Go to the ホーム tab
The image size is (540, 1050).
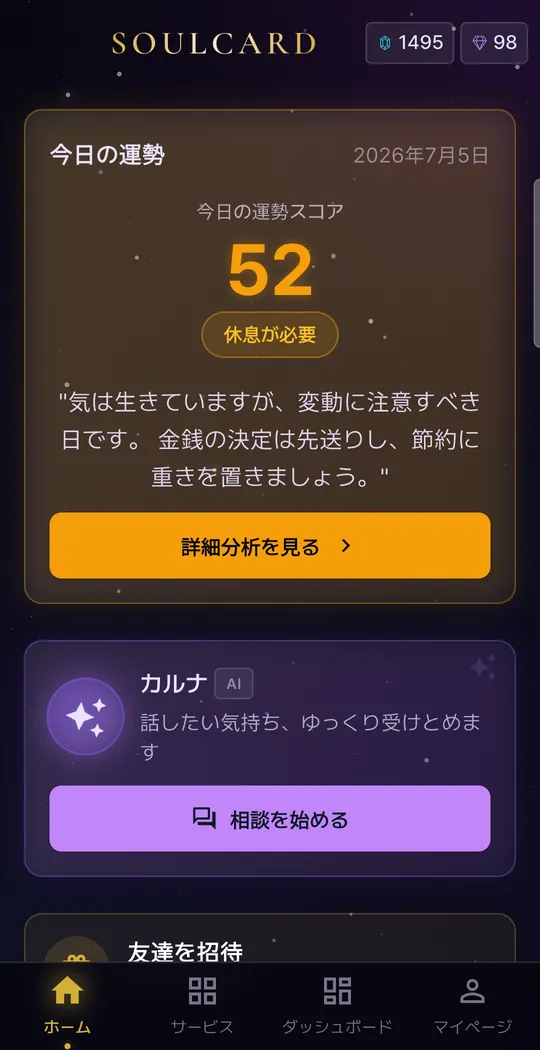coord(68,1004)
